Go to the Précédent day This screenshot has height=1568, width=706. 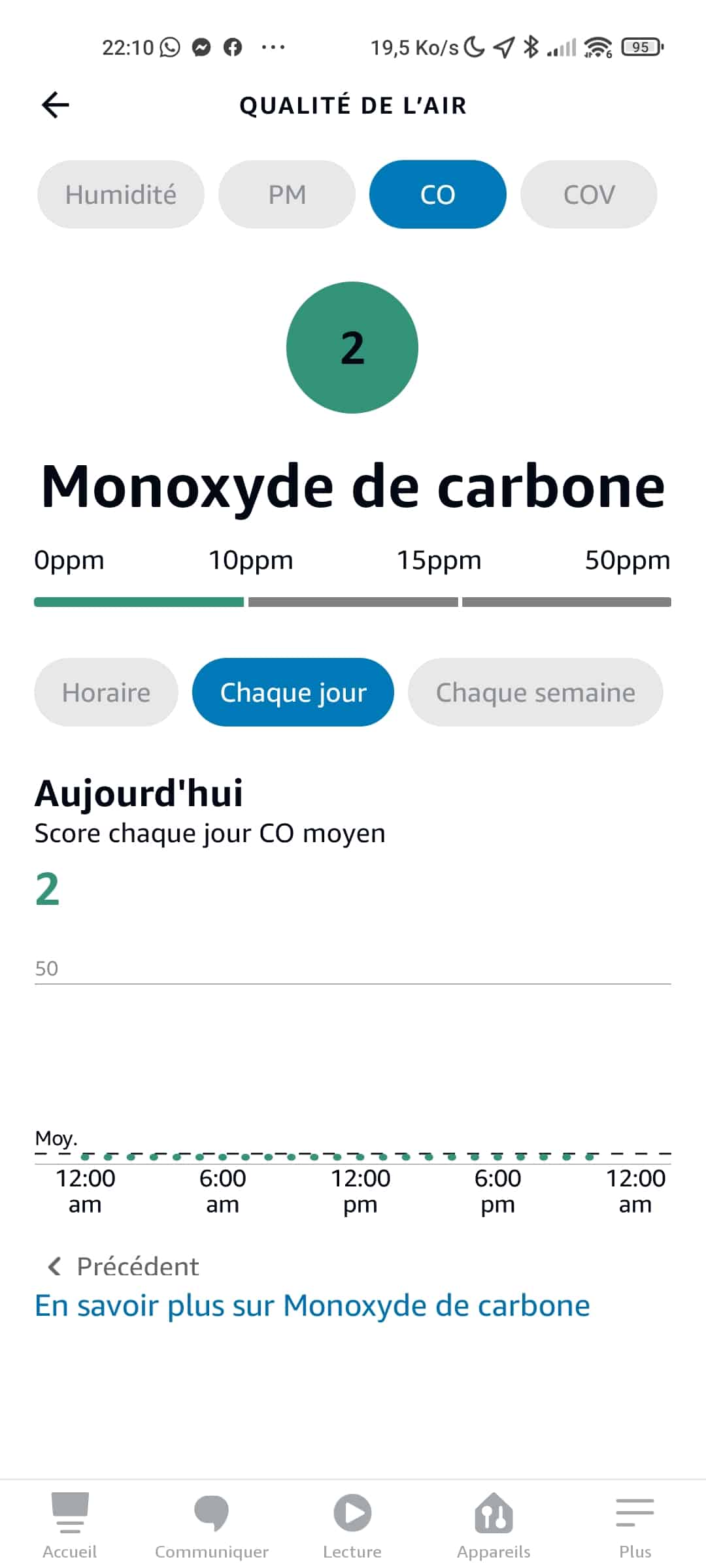point(124,1266)
